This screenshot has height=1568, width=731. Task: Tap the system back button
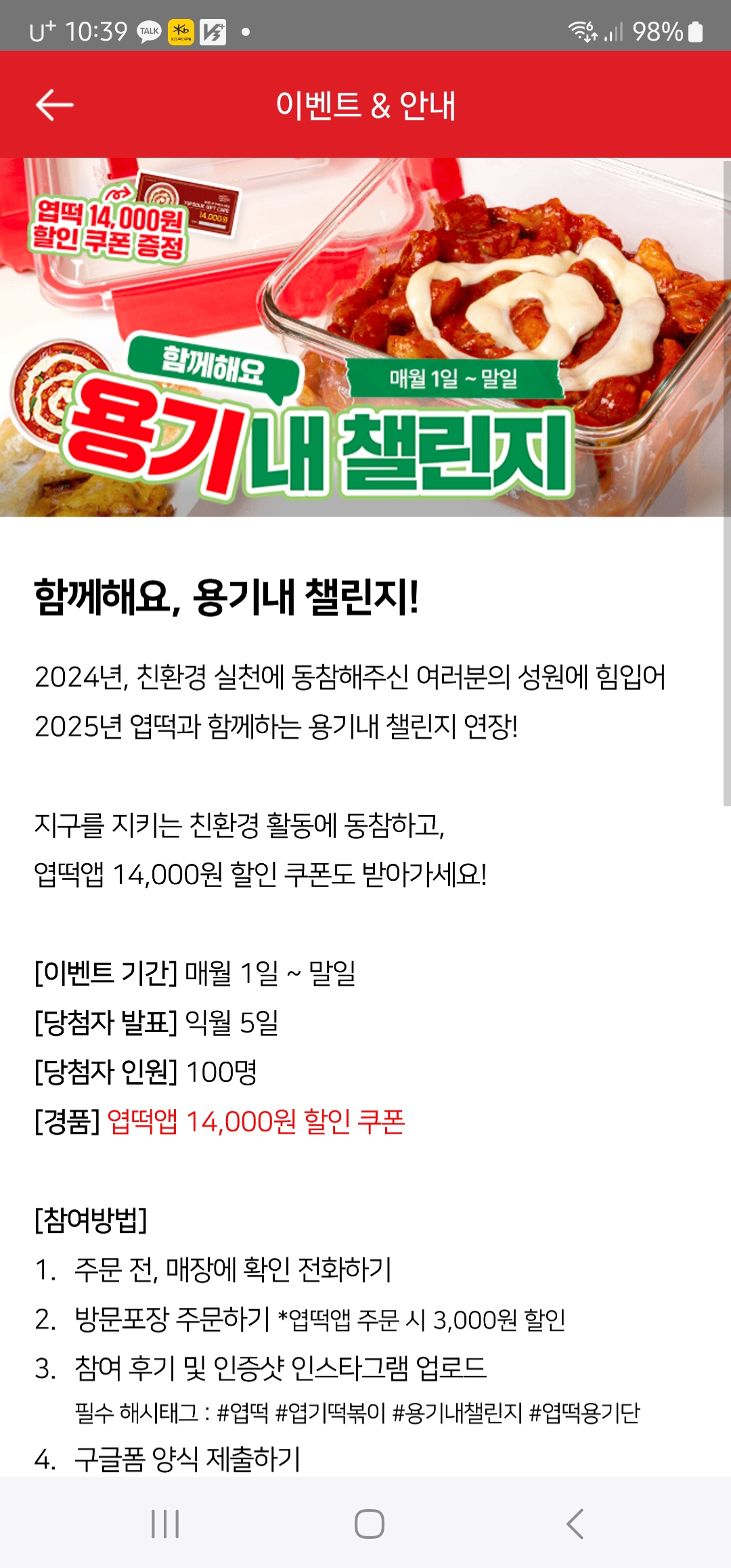point(575,1523)
